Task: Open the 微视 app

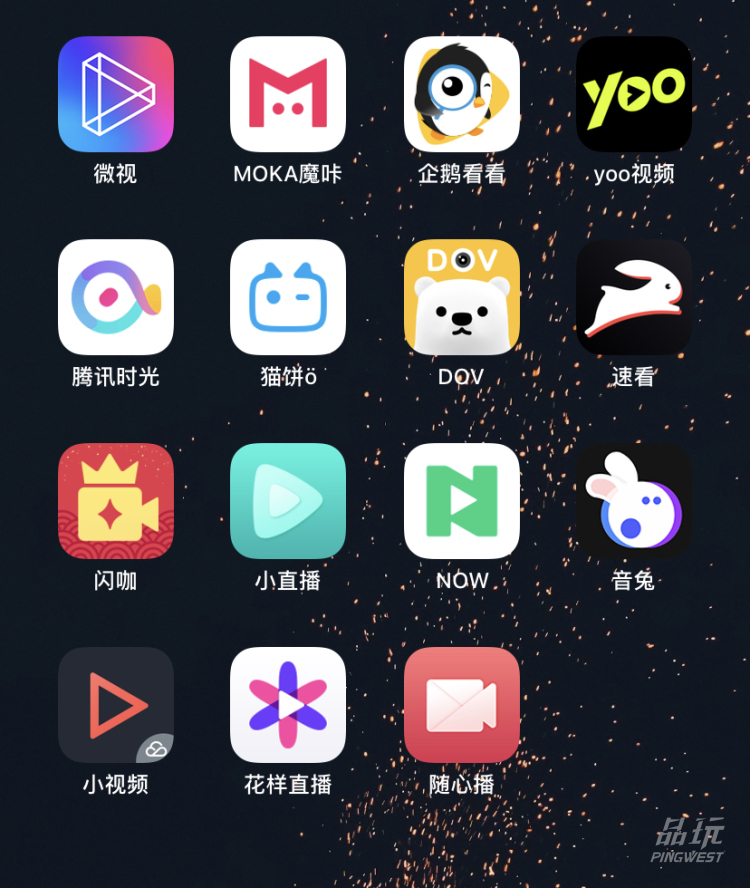Action: (116, 94)
